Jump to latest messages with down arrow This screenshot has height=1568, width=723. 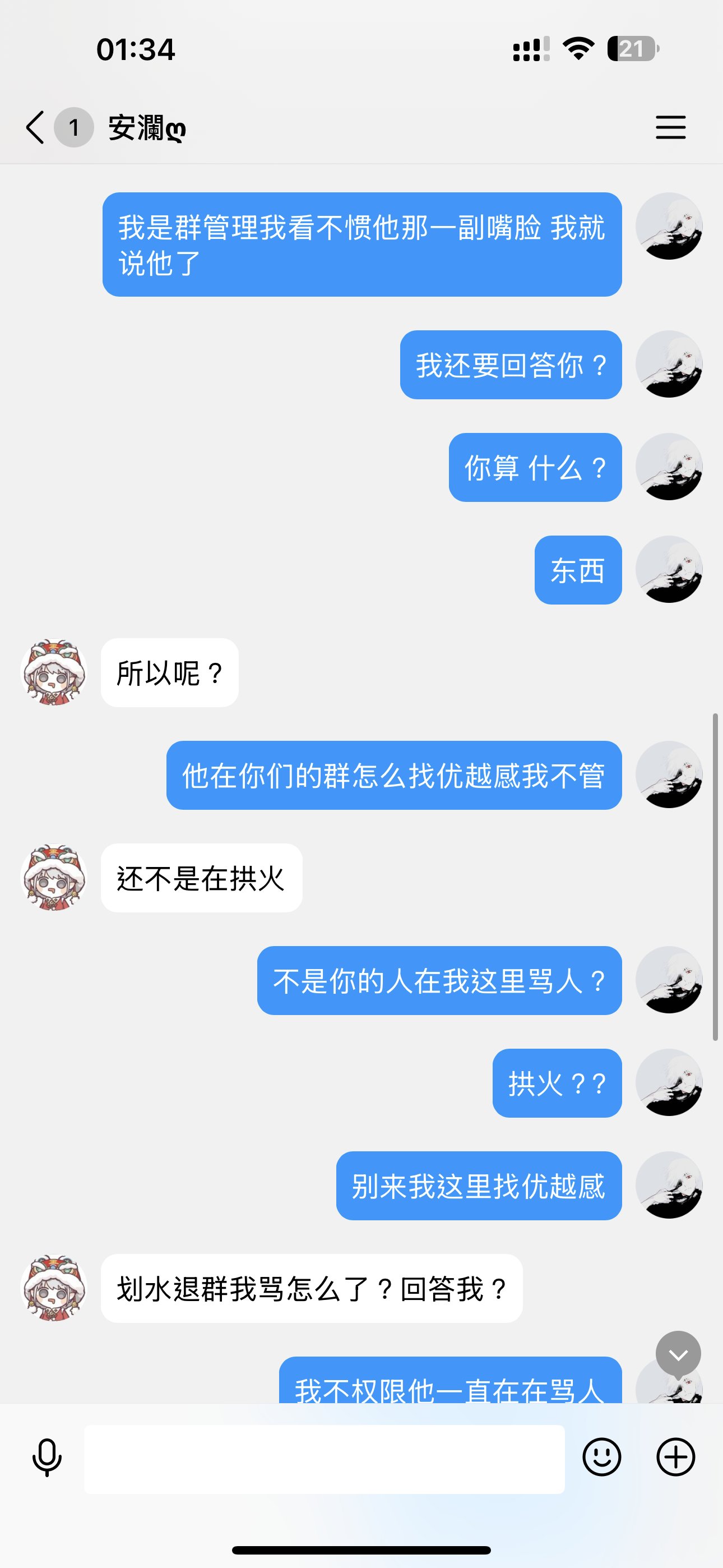point(678,1354)
